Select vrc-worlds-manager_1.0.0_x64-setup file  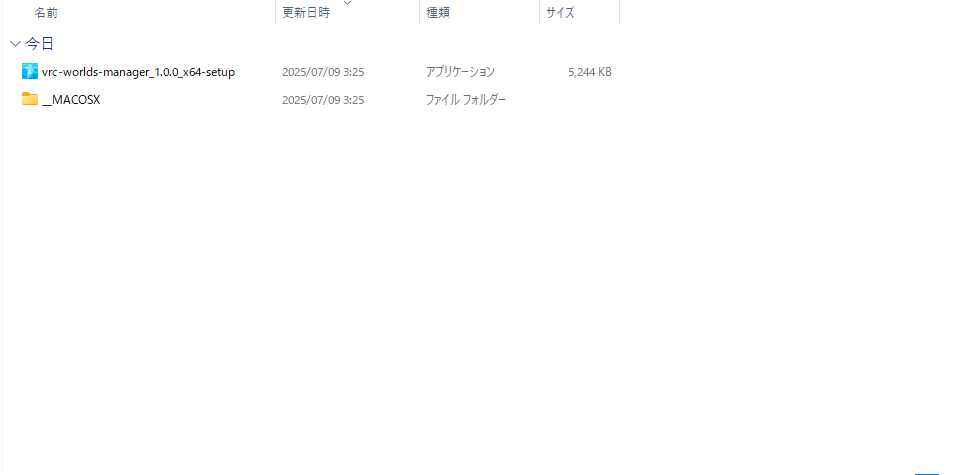tap(138, 72)
